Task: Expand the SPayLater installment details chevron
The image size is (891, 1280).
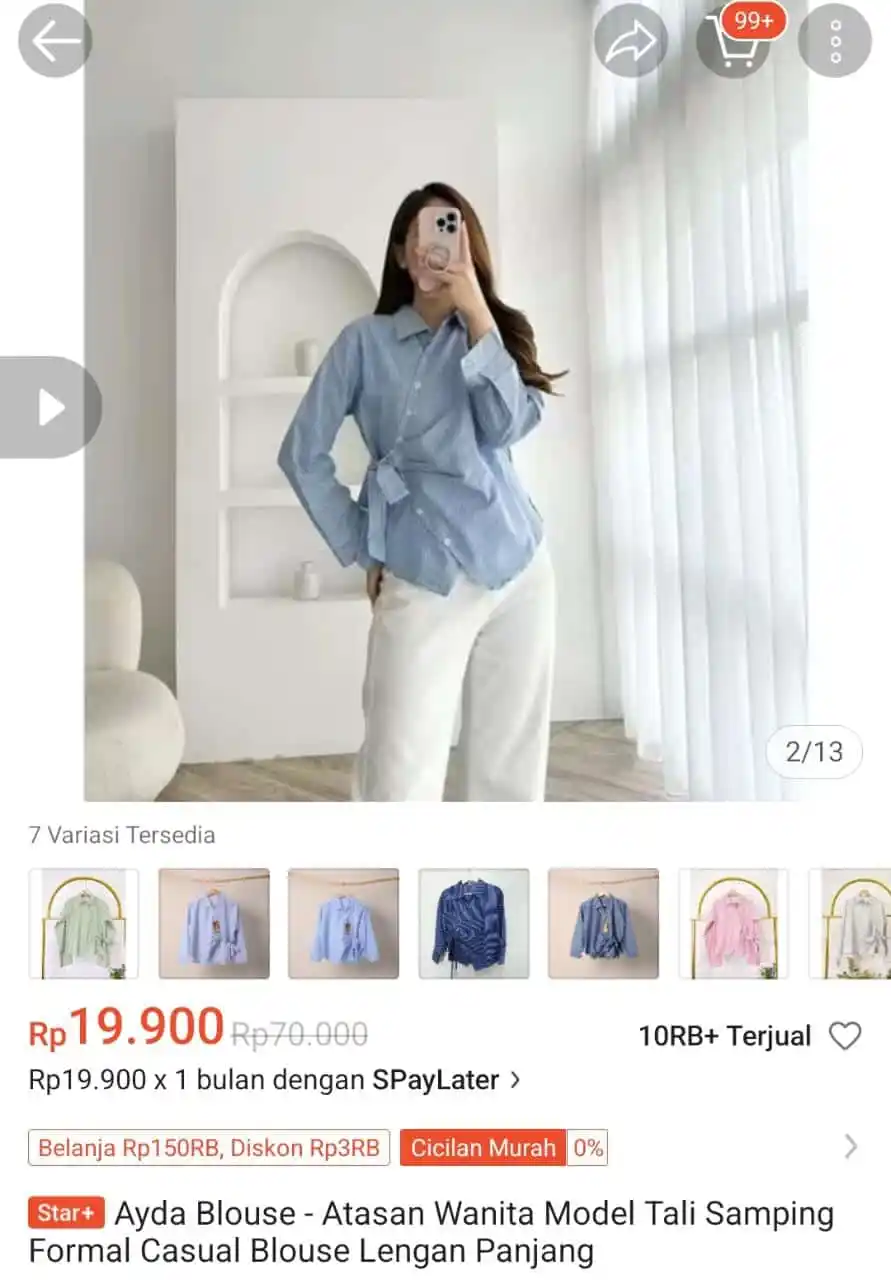Action: [x=516, y=1080]
